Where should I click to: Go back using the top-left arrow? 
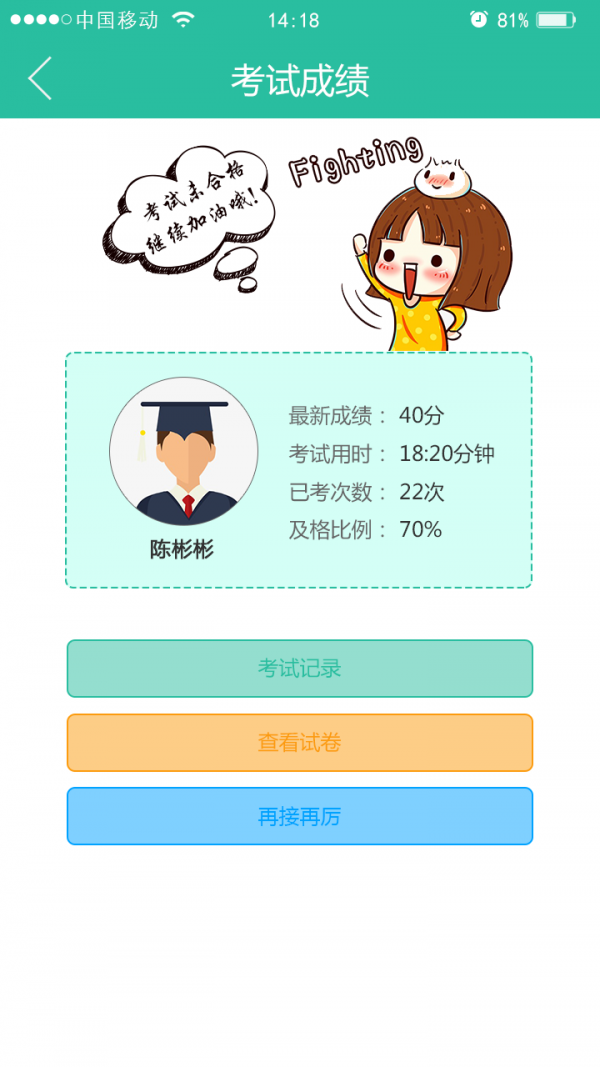click(40, 78)
